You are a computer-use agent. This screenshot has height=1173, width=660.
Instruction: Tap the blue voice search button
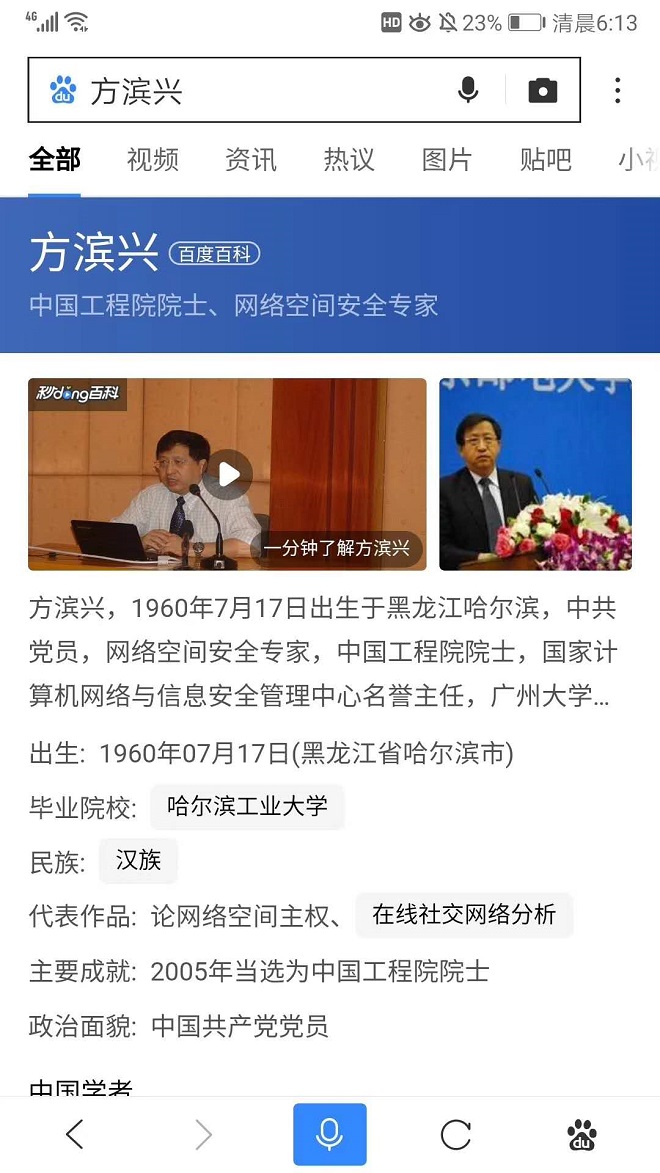tap(330, 1134)
